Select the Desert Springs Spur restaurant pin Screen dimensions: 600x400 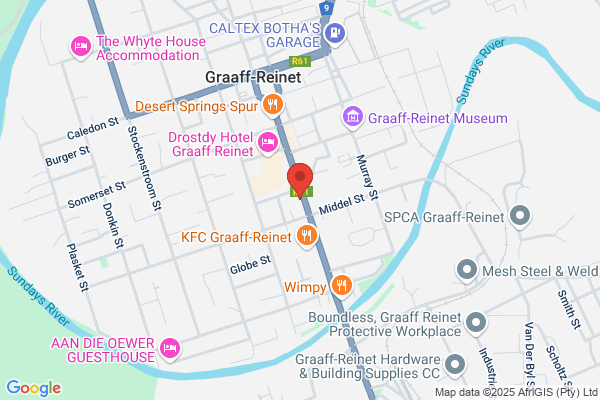pyautogui.click(x=272, y=106)
